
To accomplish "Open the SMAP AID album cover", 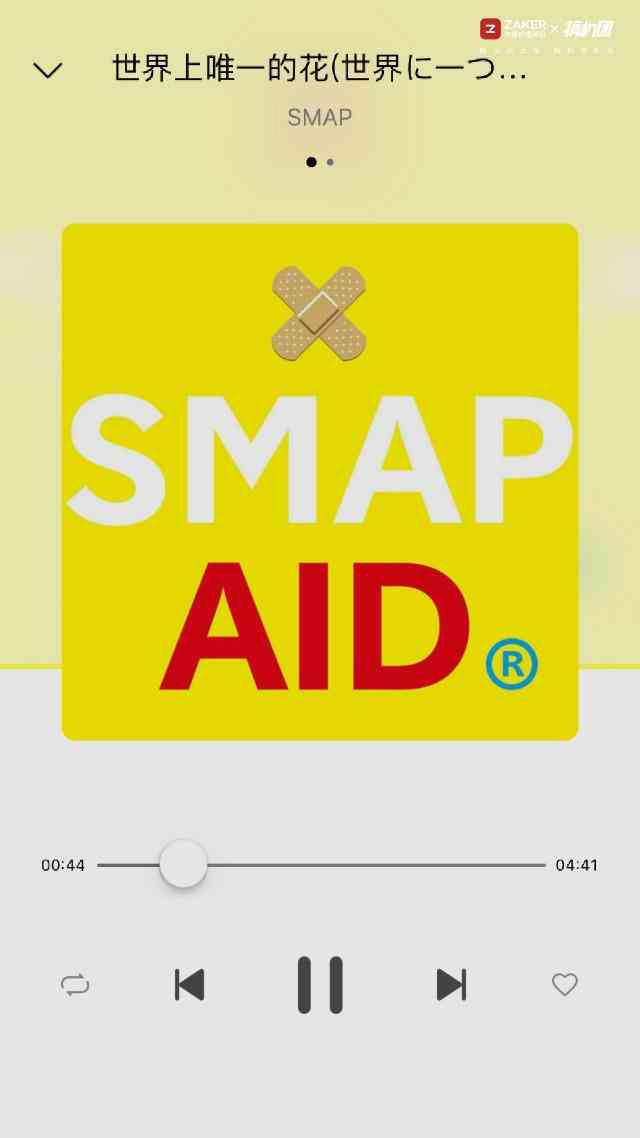I will [320, 482].
